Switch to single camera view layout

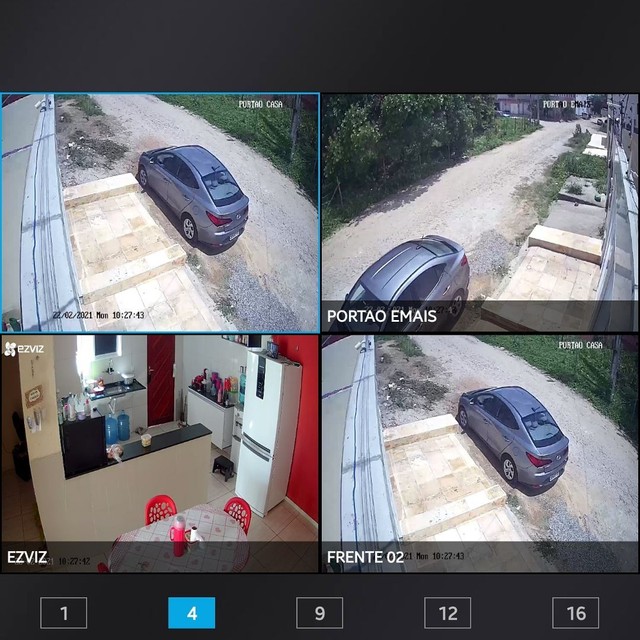[x=63, y=612]
